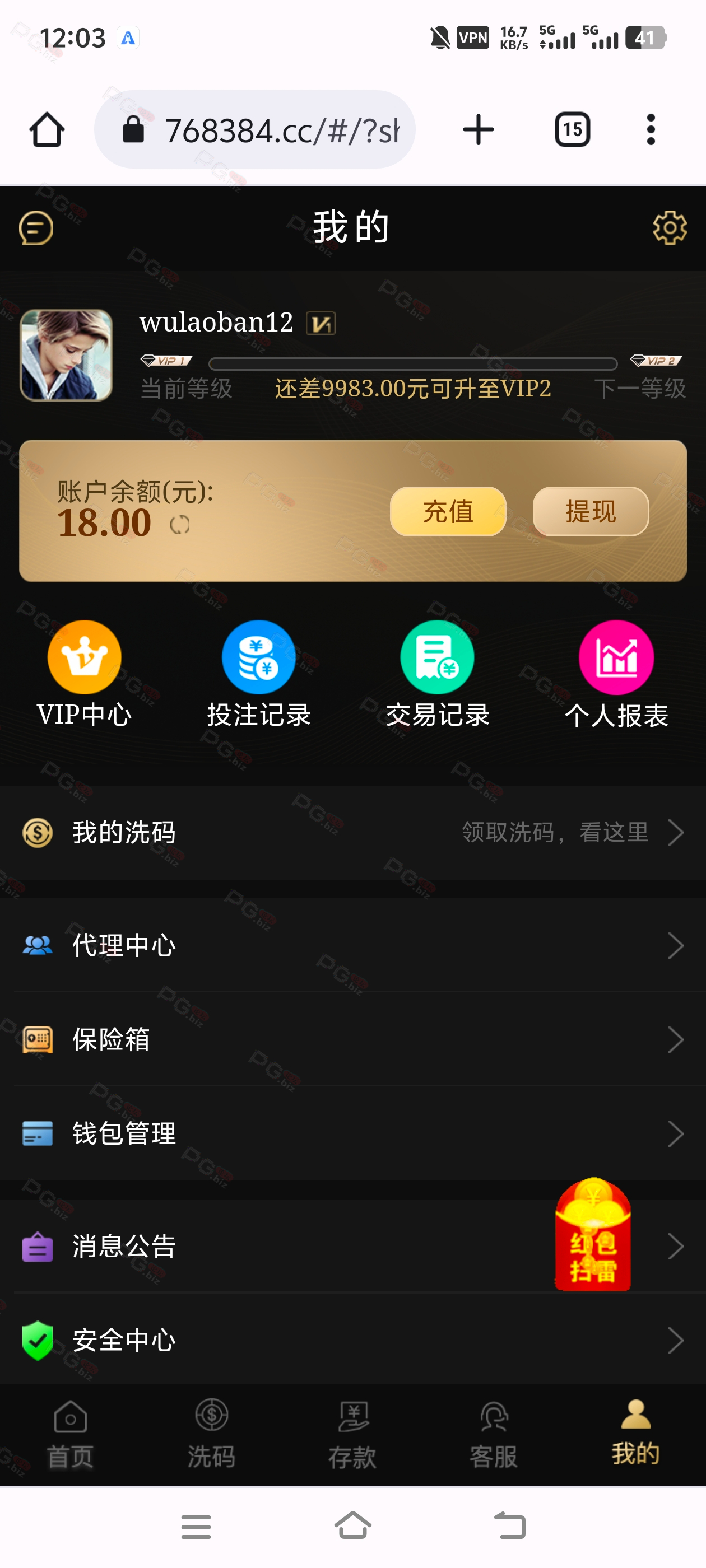Open the browser overflow menu
Image resolution: width=706 pixels, height=1568 pixels.
(x=651, y=130)
